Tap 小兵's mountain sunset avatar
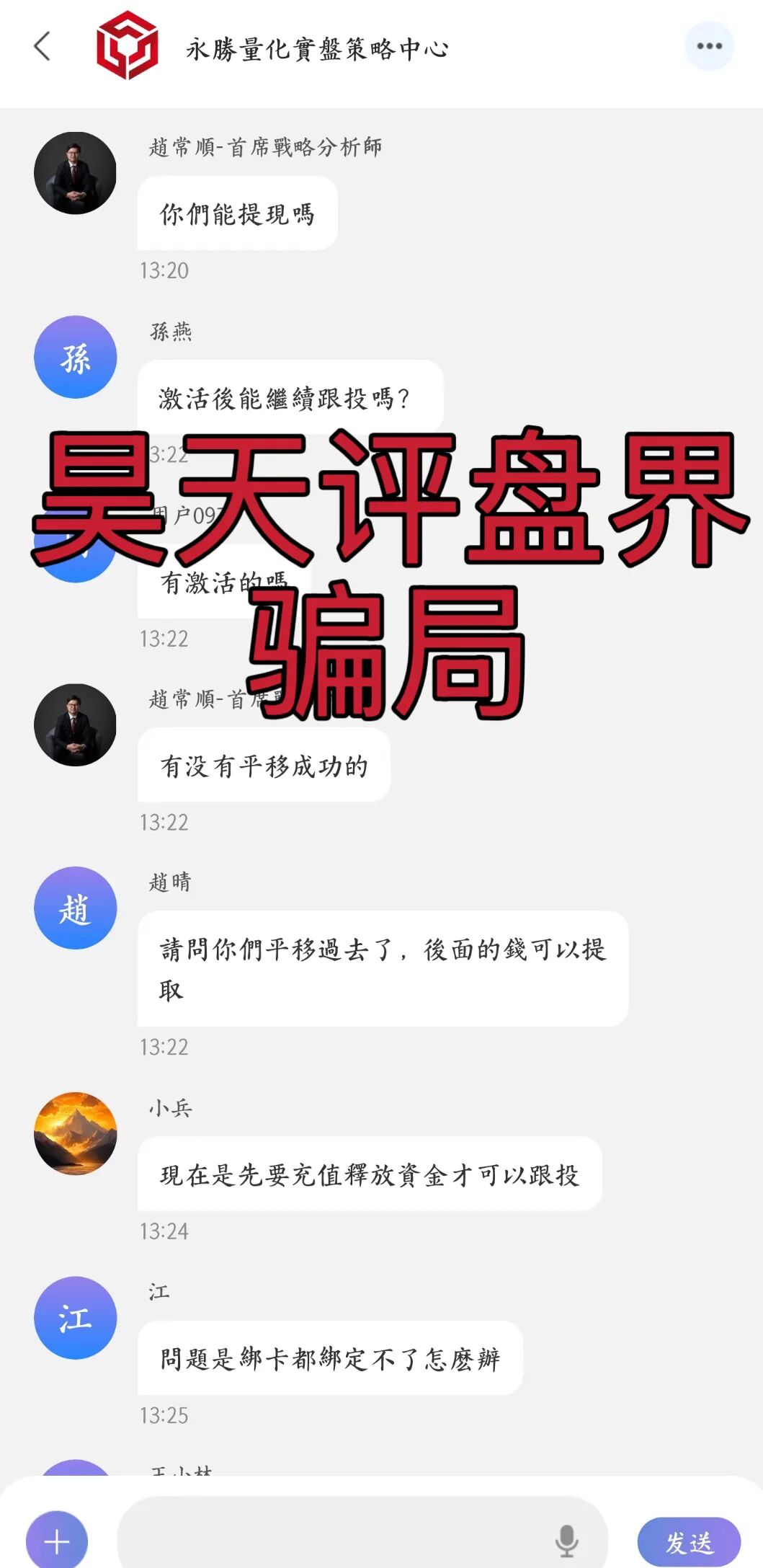 coord(75,1133)
